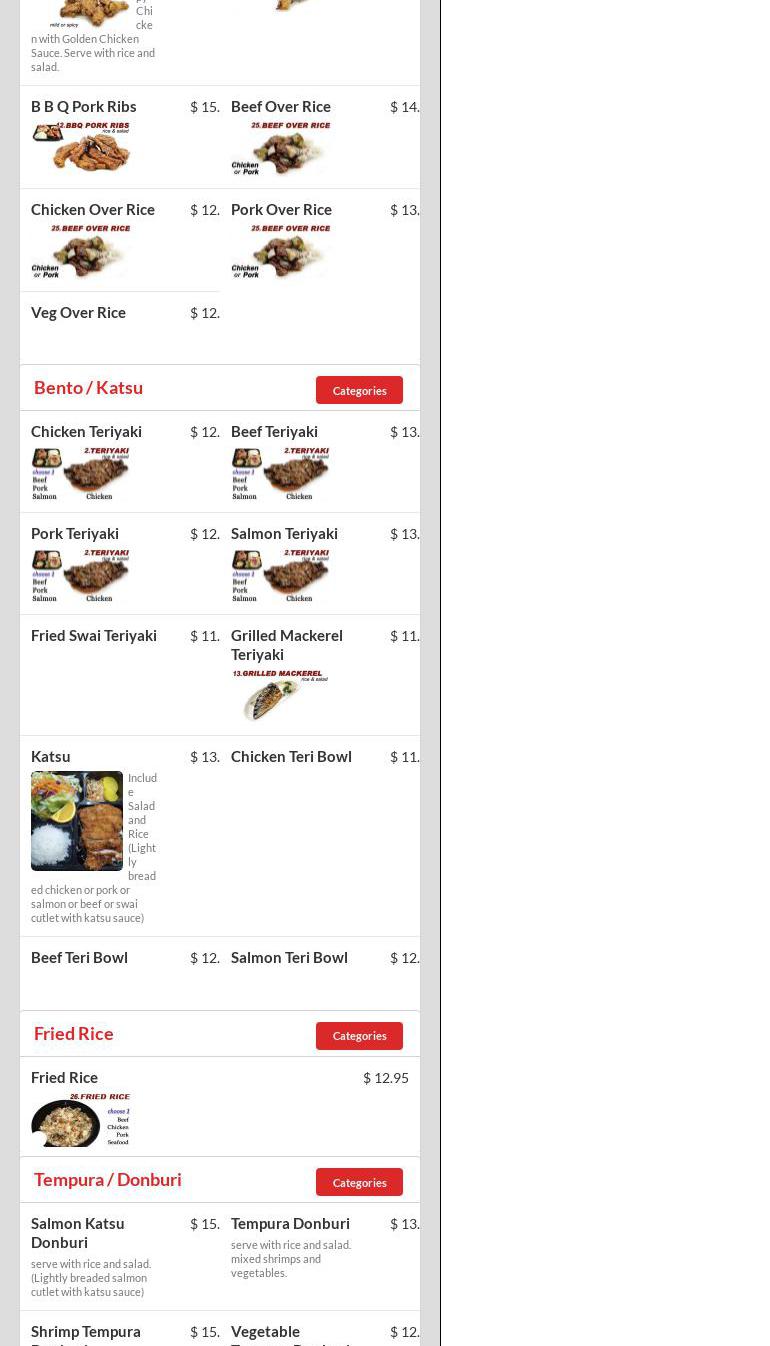This screenshot has height=1346, width=770.
Task: Select Chicken Teri Bowl item
Action: click(x=291, y=757)
